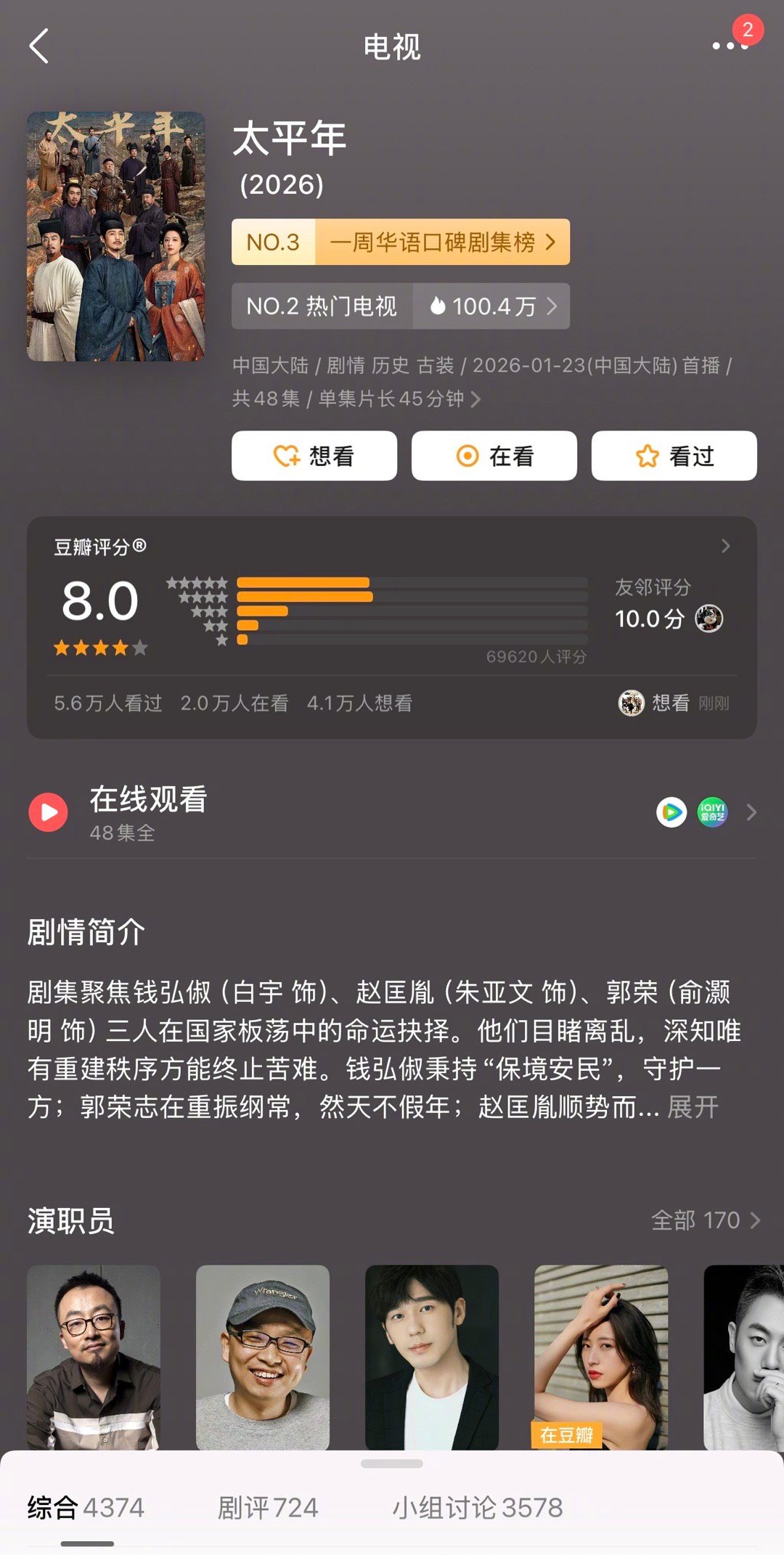Tap the five-star rating distribution bar
Viewport: 784px width, 1555px height.
click(305, 581)
